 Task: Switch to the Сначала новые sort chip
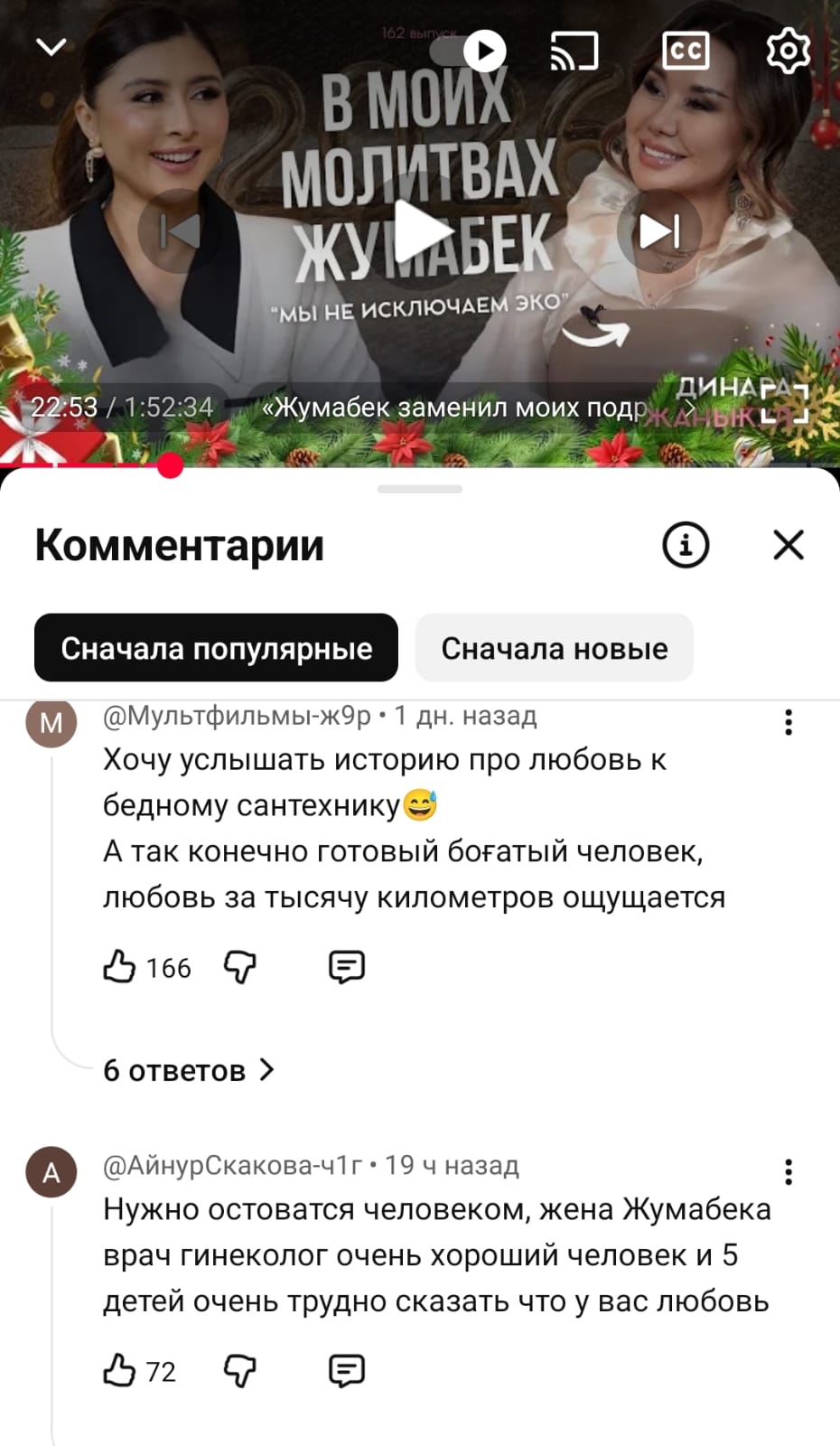click(x=554, y=648)
